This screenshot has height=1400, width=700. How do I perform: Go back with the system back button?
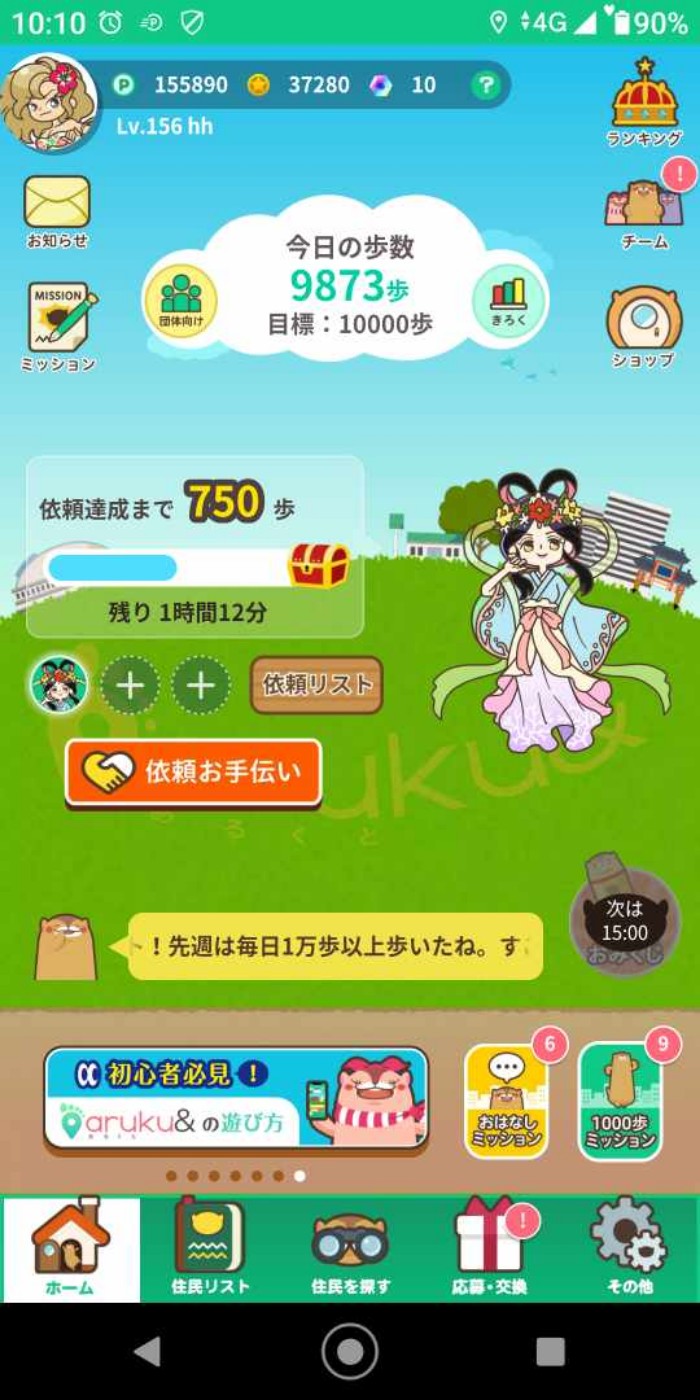(x=148, y=1351)
